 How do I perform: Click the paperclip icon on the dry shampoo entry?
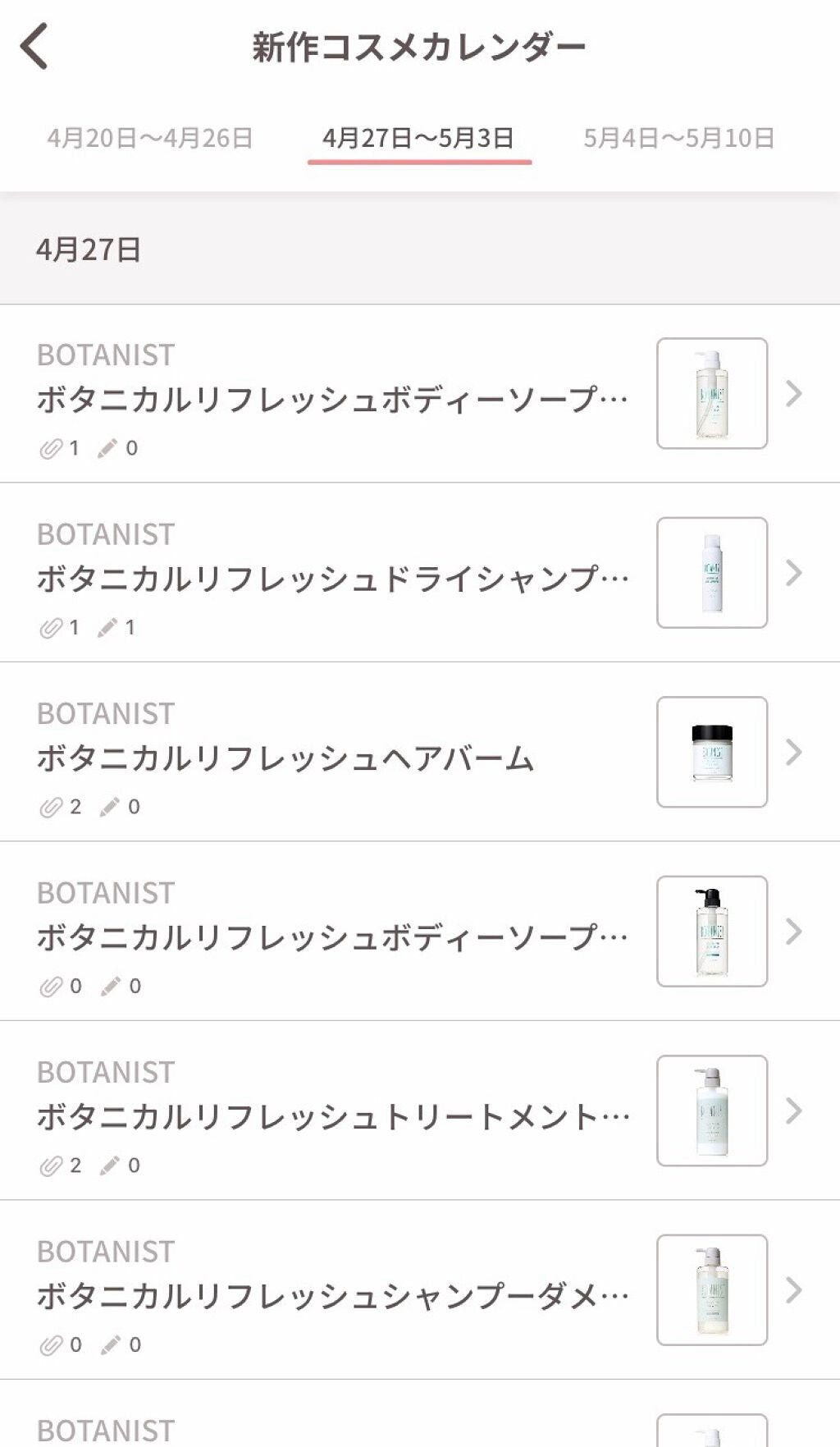pyautogui.click(x=51, y=626)
